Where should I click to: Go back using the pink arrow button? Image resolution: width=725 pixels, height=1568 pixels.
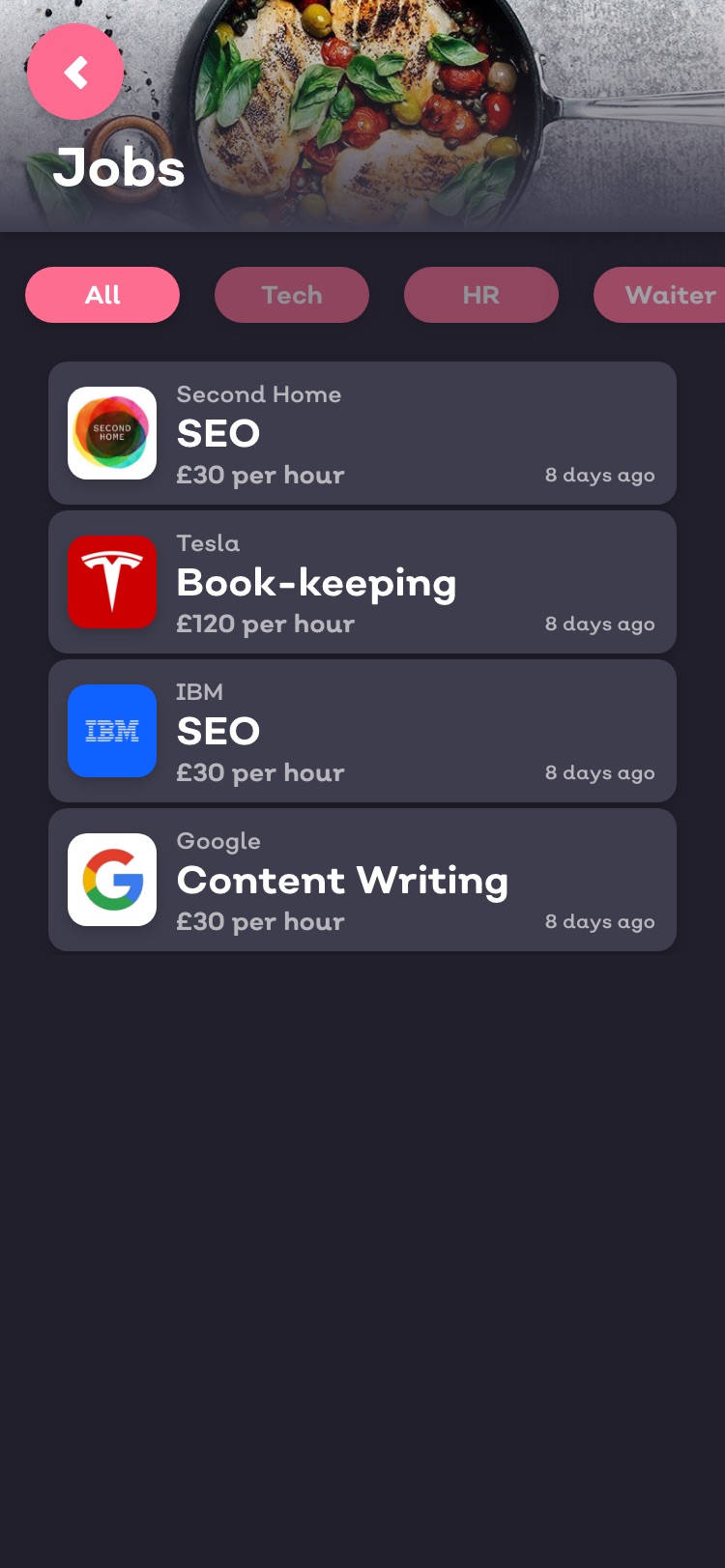[75, 73]
